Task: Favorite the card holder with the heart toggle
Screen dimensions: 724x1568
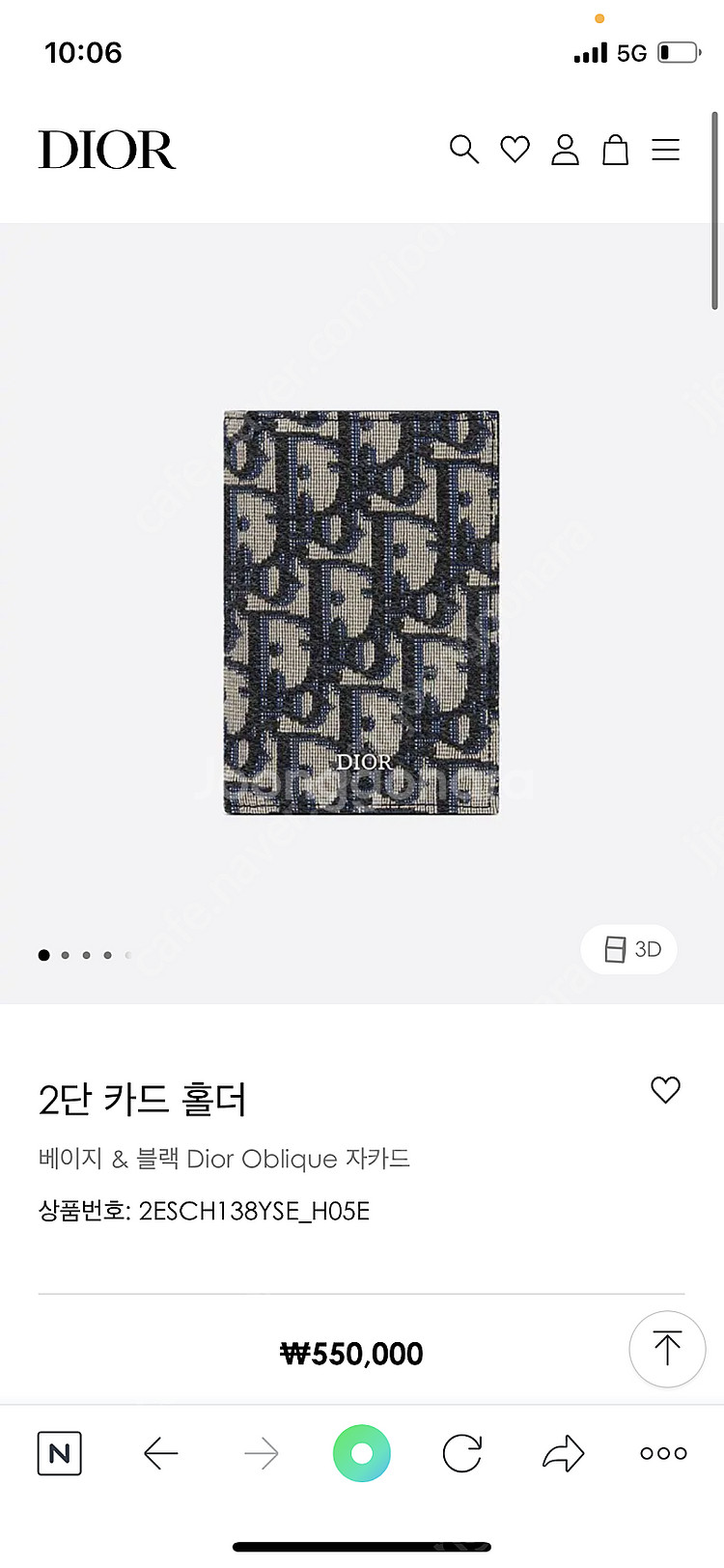Action: click(665, 1090)
